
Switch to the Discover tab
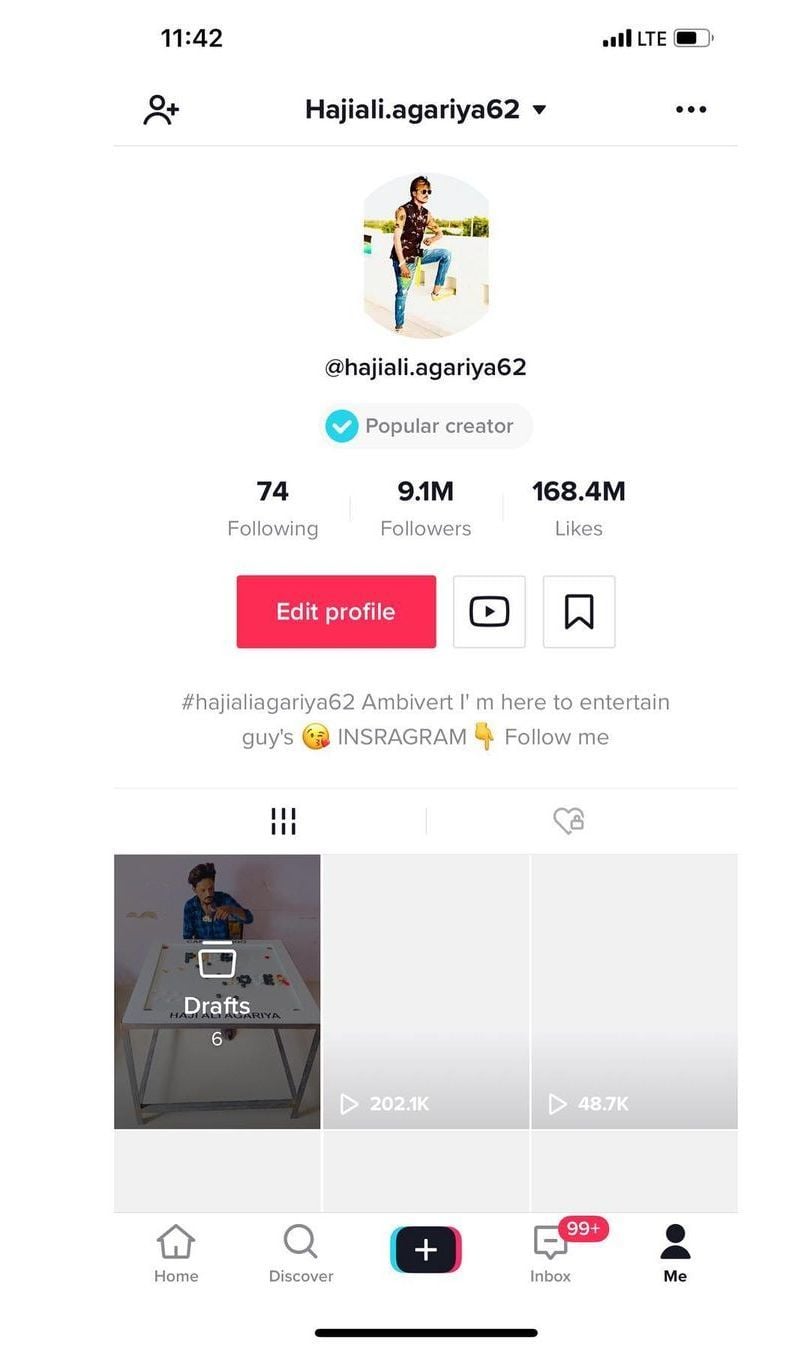click(x=301, y=1254)
